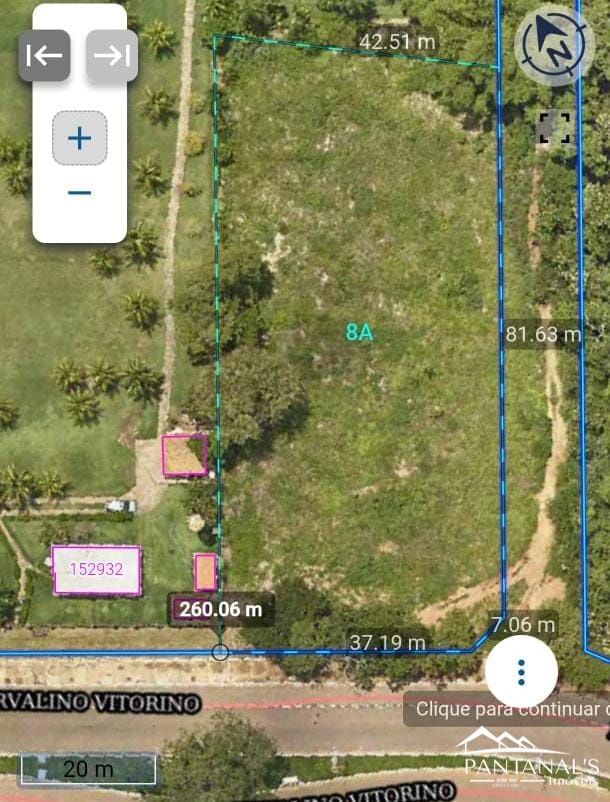Go to previous map extent
Viewport: 610px width, 802px height.
point(45,56)
